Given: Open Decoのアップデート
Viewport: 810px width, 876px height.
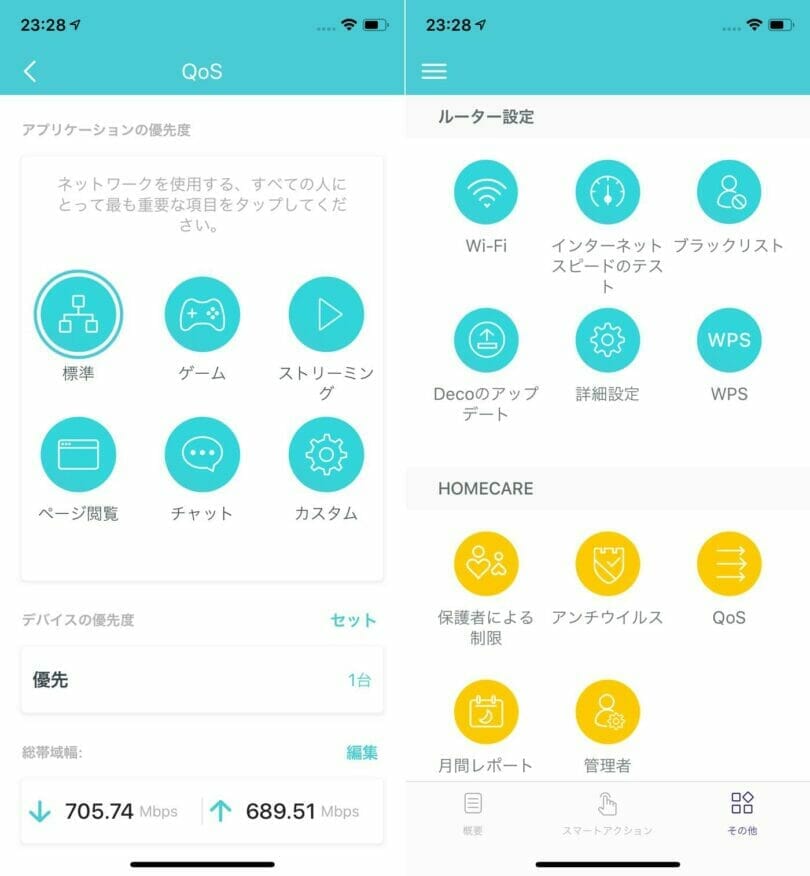Looking at the screenshot, I should pos(486,341).
